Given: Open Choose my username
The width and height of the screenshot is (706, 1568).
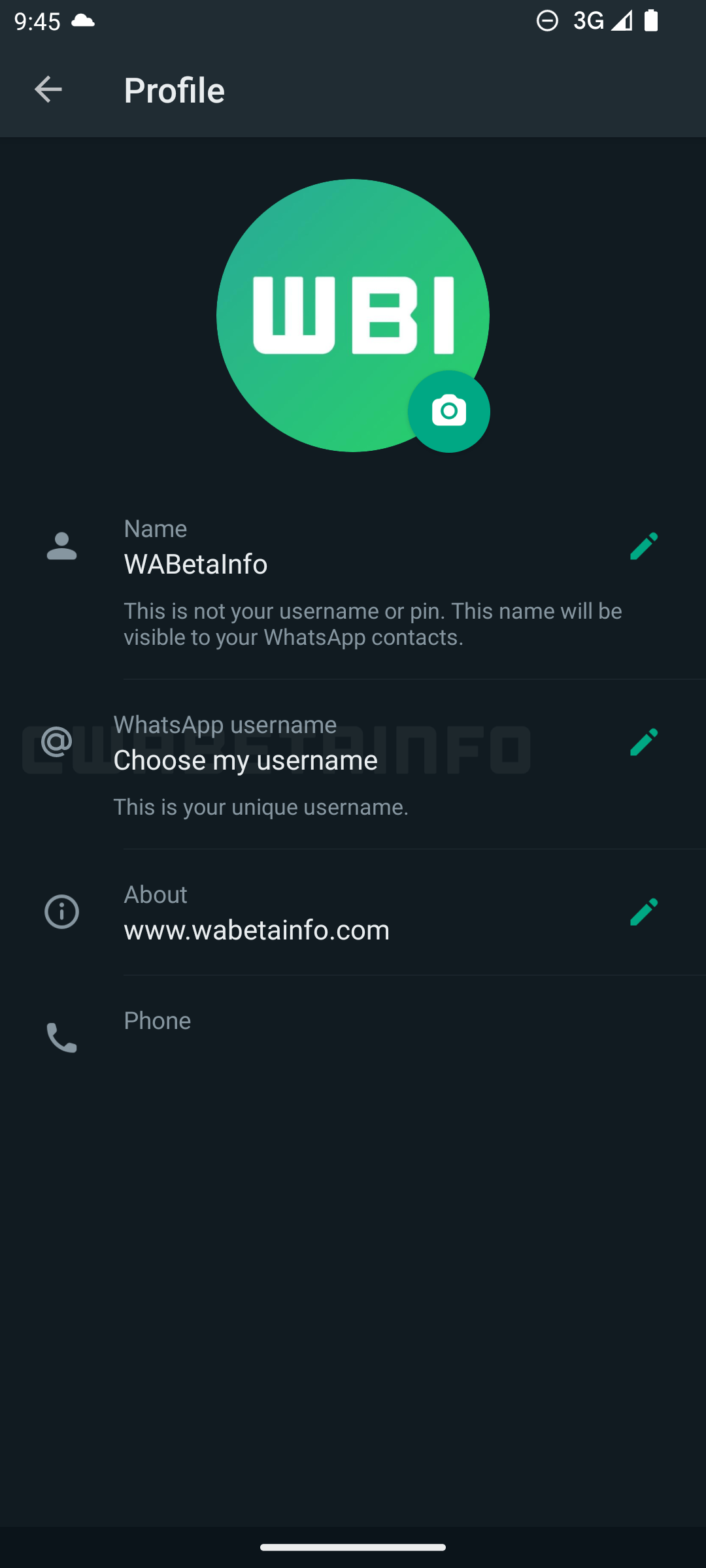Looking at the screenshot, I should 245,760.
